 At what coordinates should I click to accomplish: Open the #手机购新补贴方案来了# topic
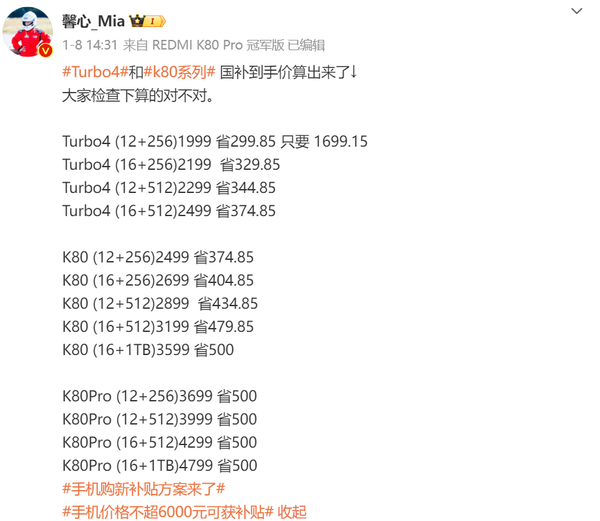(x=144, y=489)
